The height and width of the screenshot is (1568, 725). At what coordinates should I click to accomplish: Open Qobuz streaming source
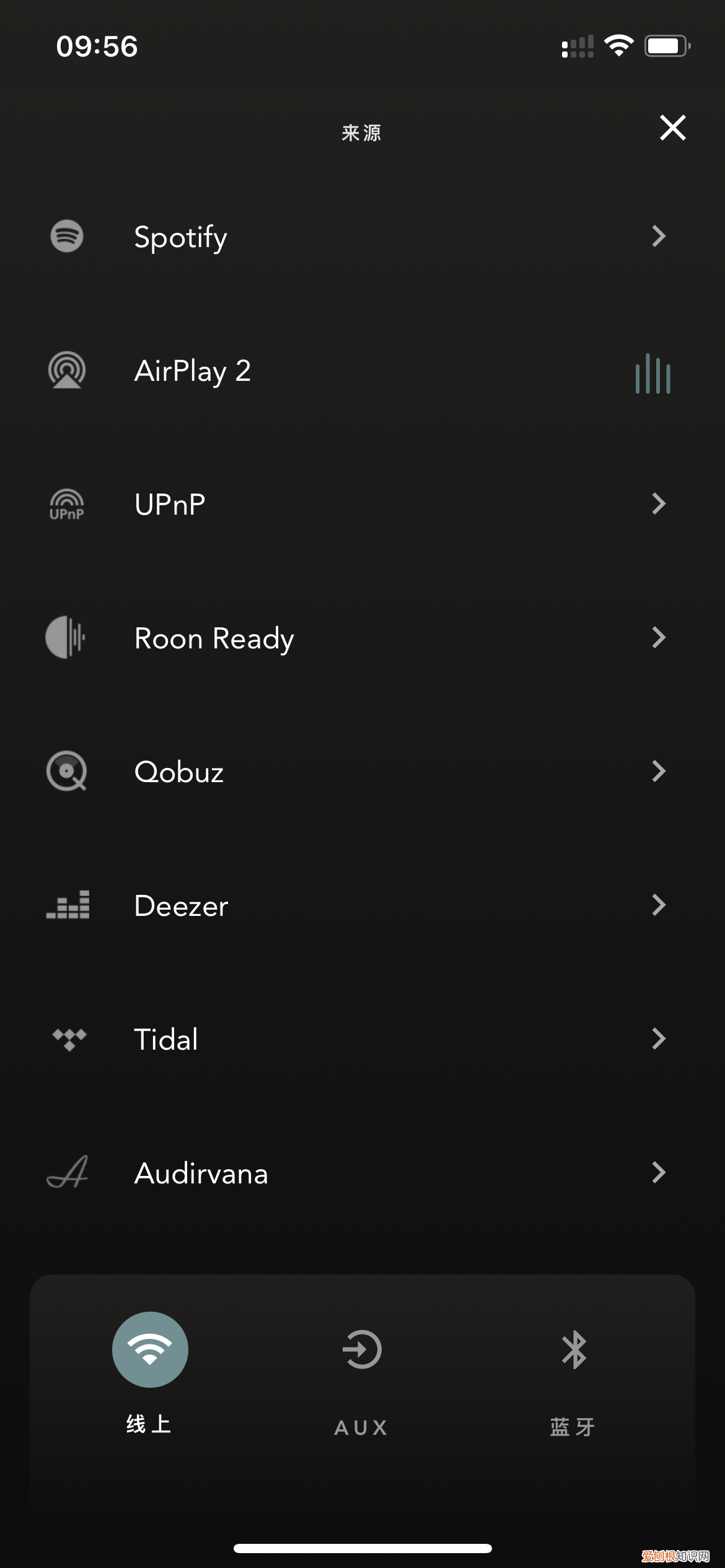click(x=362, y=772)
